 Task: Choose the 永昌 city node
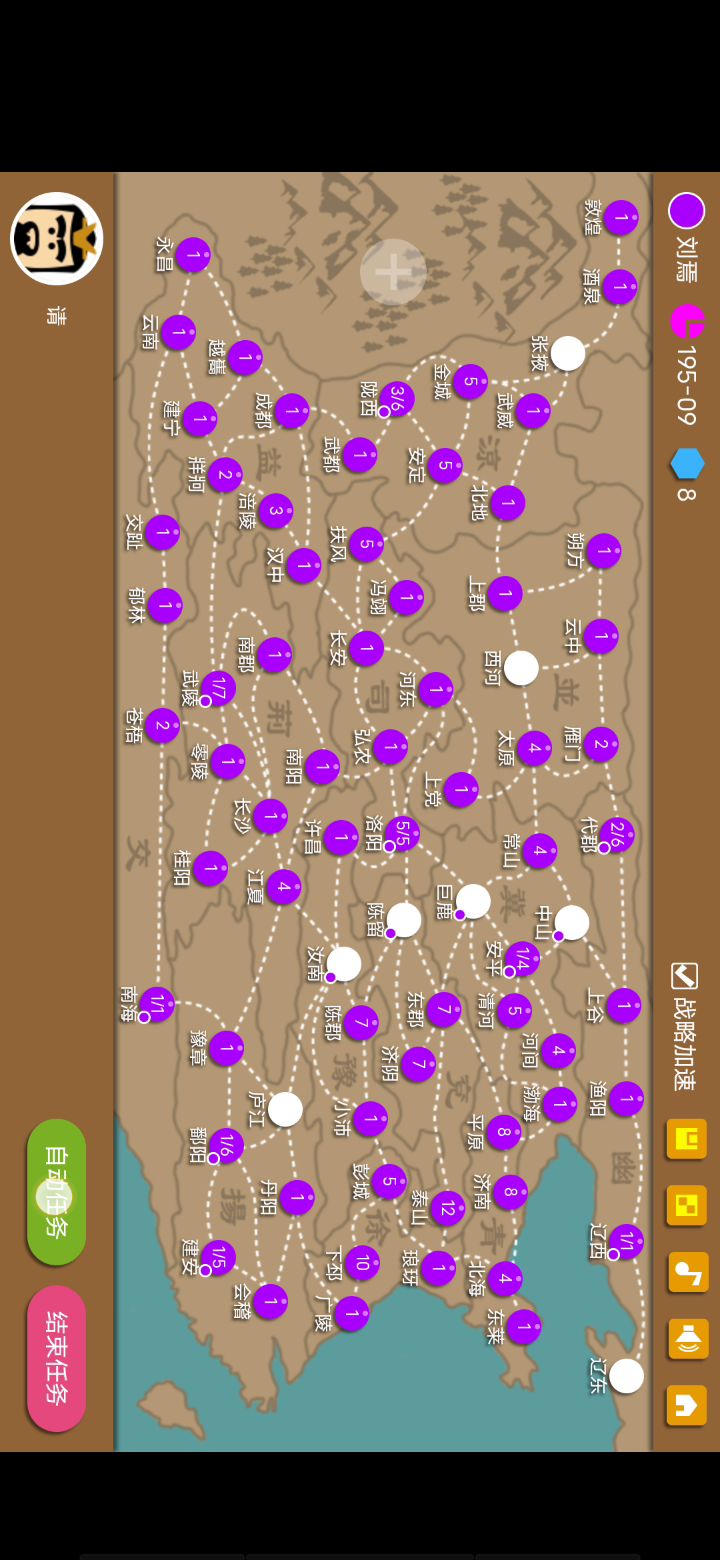(x=193, y=255)
